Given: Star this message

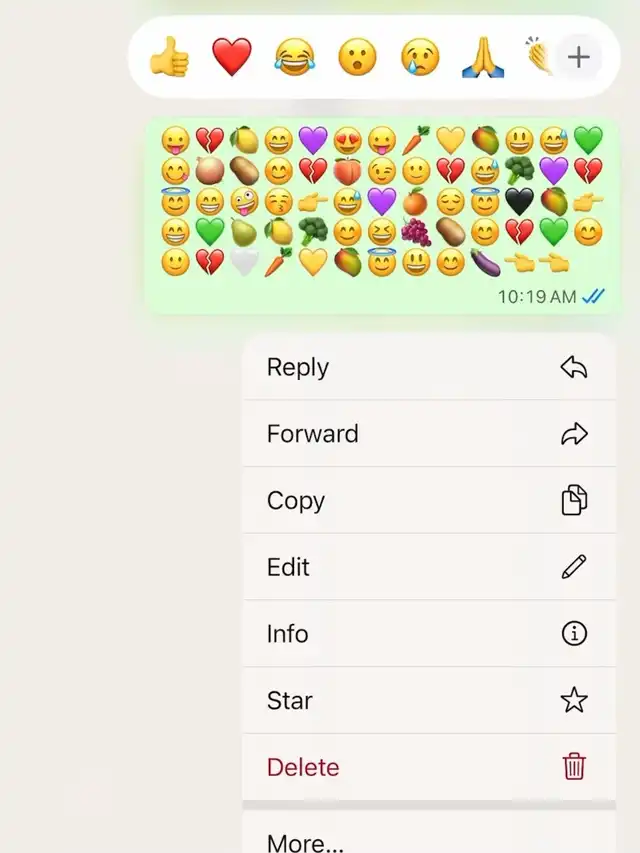Looking at the screenshot, I should click(x=429, y=700).
